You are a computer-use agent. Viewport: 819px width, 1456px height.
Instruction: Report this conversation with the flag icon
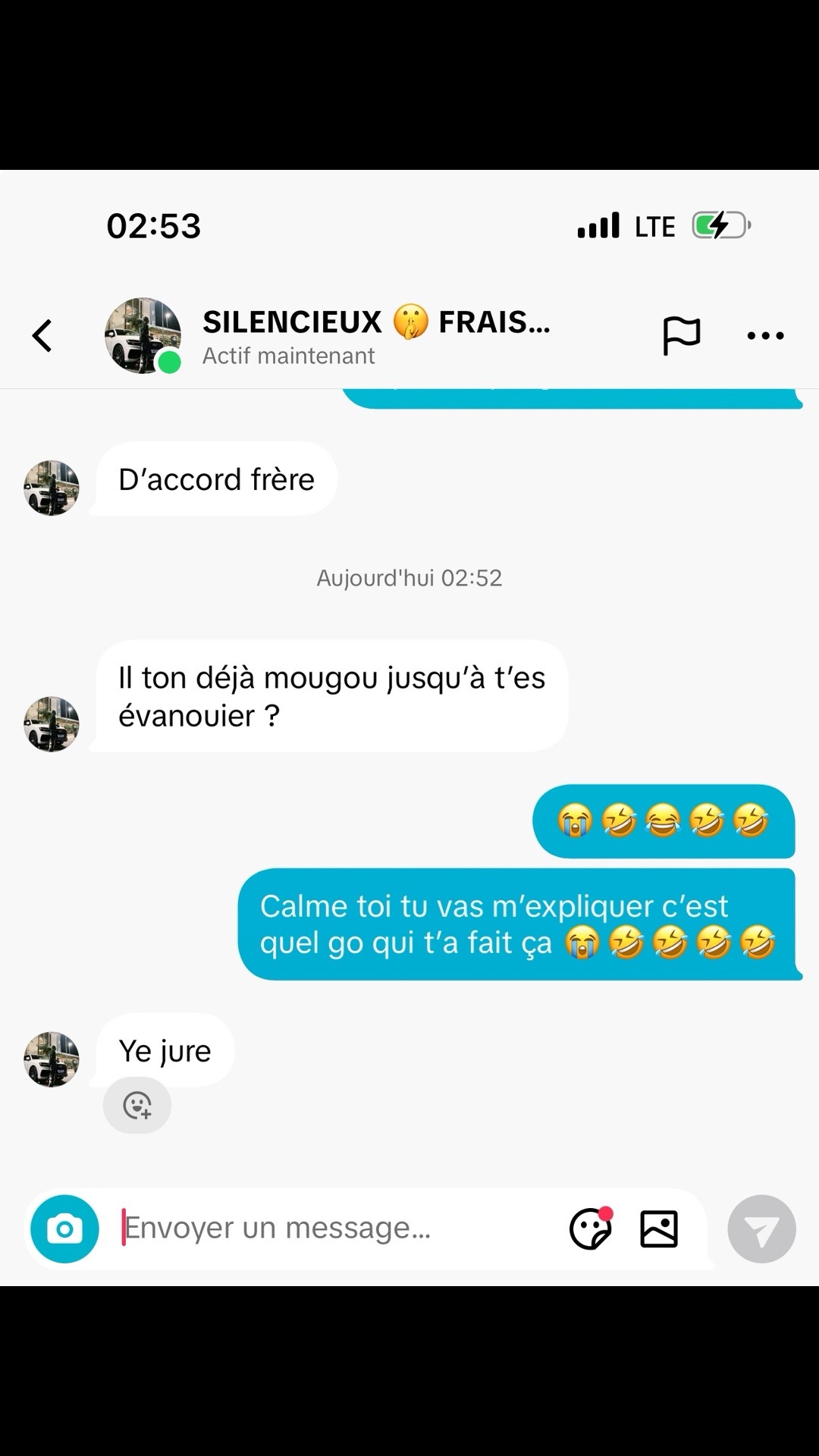[681, 335]
